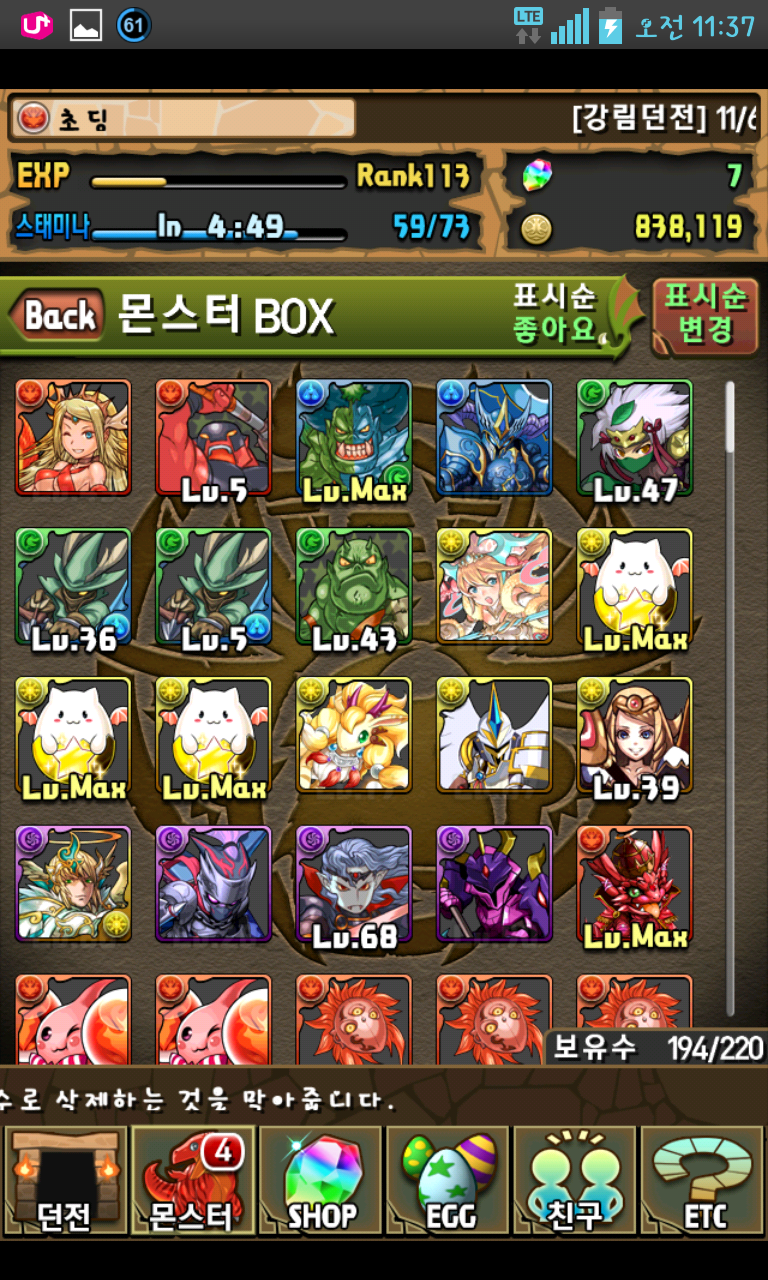The image size is (768, 1280).
Task: Select the blue ogre Lv.Max monster
Action: coord(354,438)
